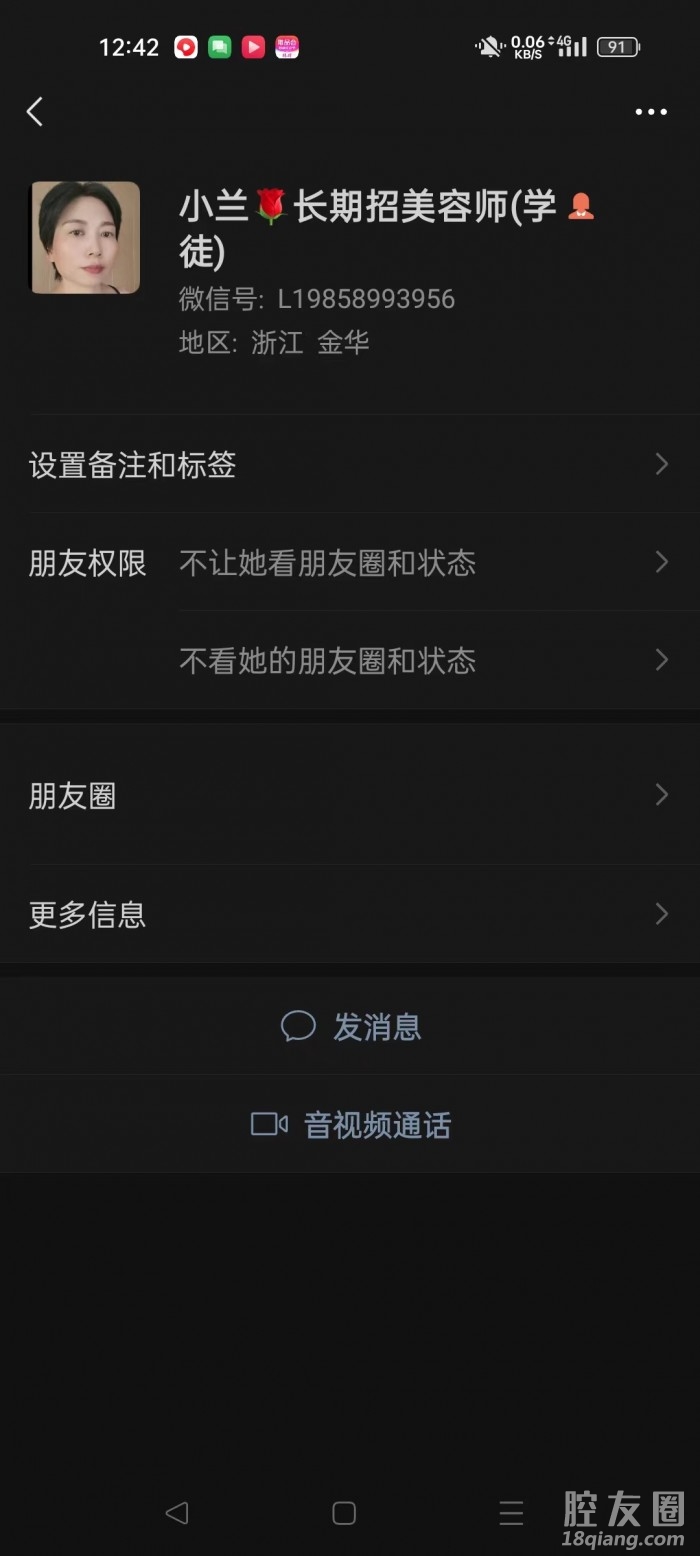View the contact's profile photo

click(x=85, y=237)
